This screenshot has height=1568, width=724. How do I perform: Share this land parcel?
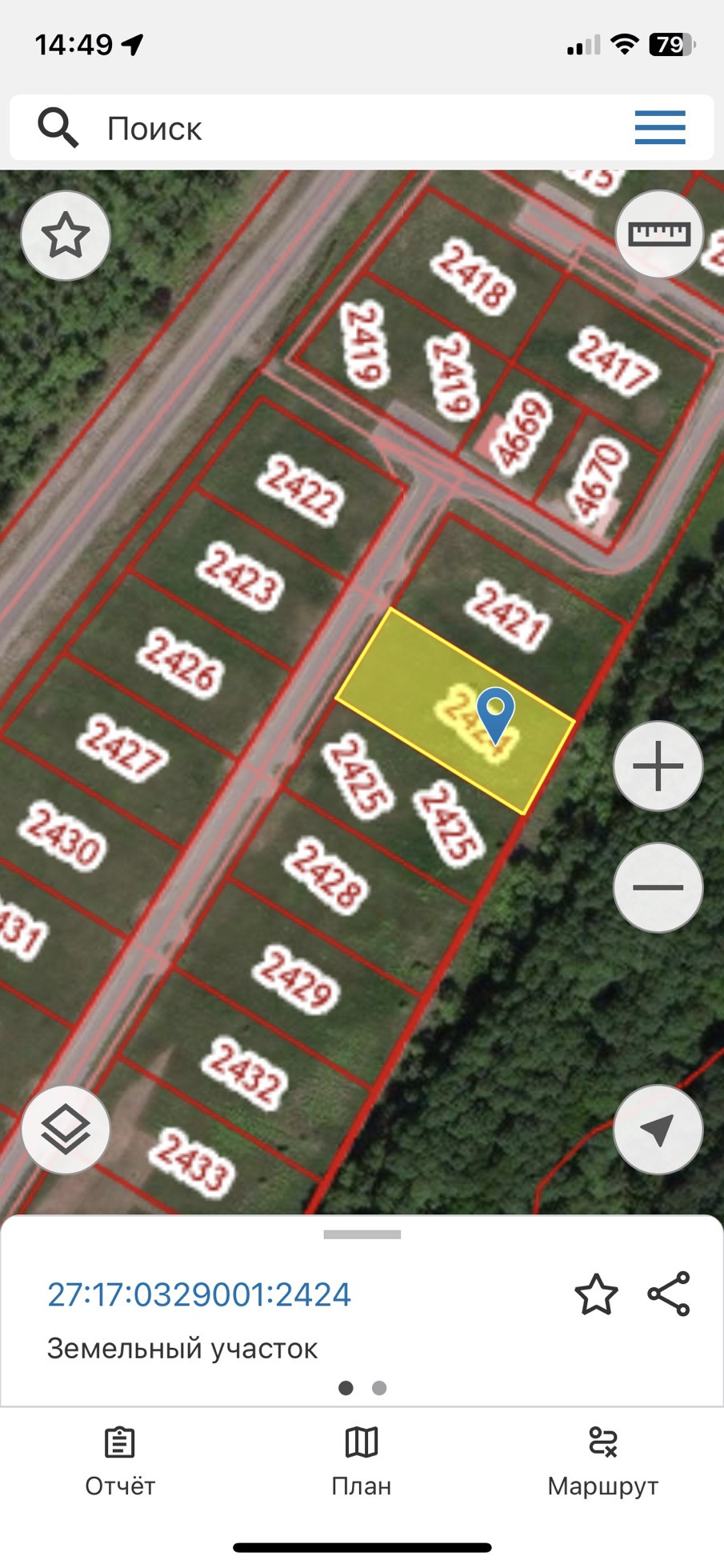click(669, 1294)
